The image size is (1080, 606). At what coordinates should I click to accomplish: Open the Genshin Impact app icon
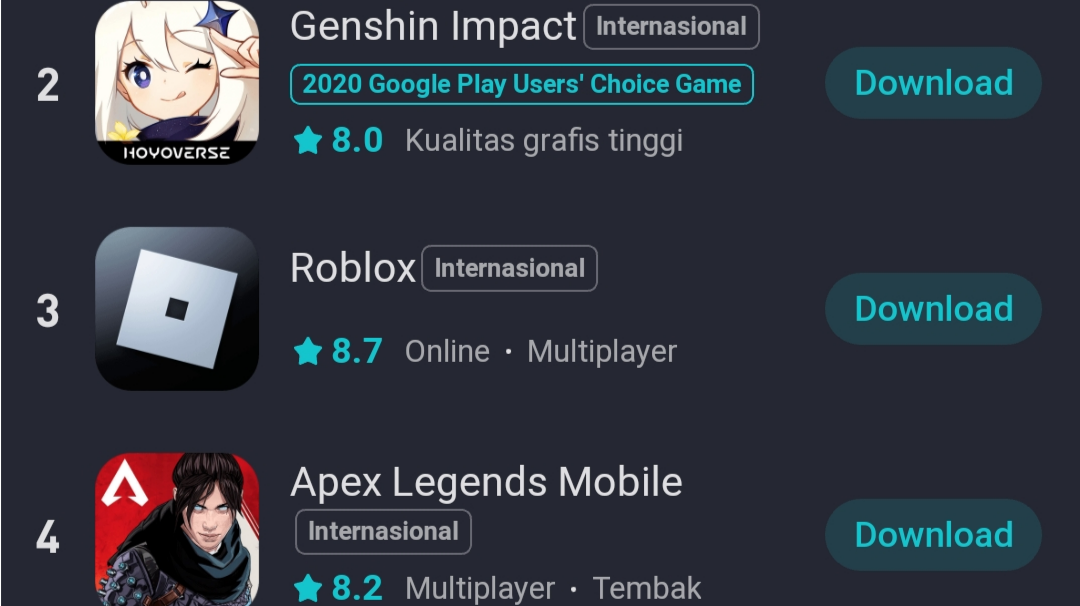coord(177,83)
